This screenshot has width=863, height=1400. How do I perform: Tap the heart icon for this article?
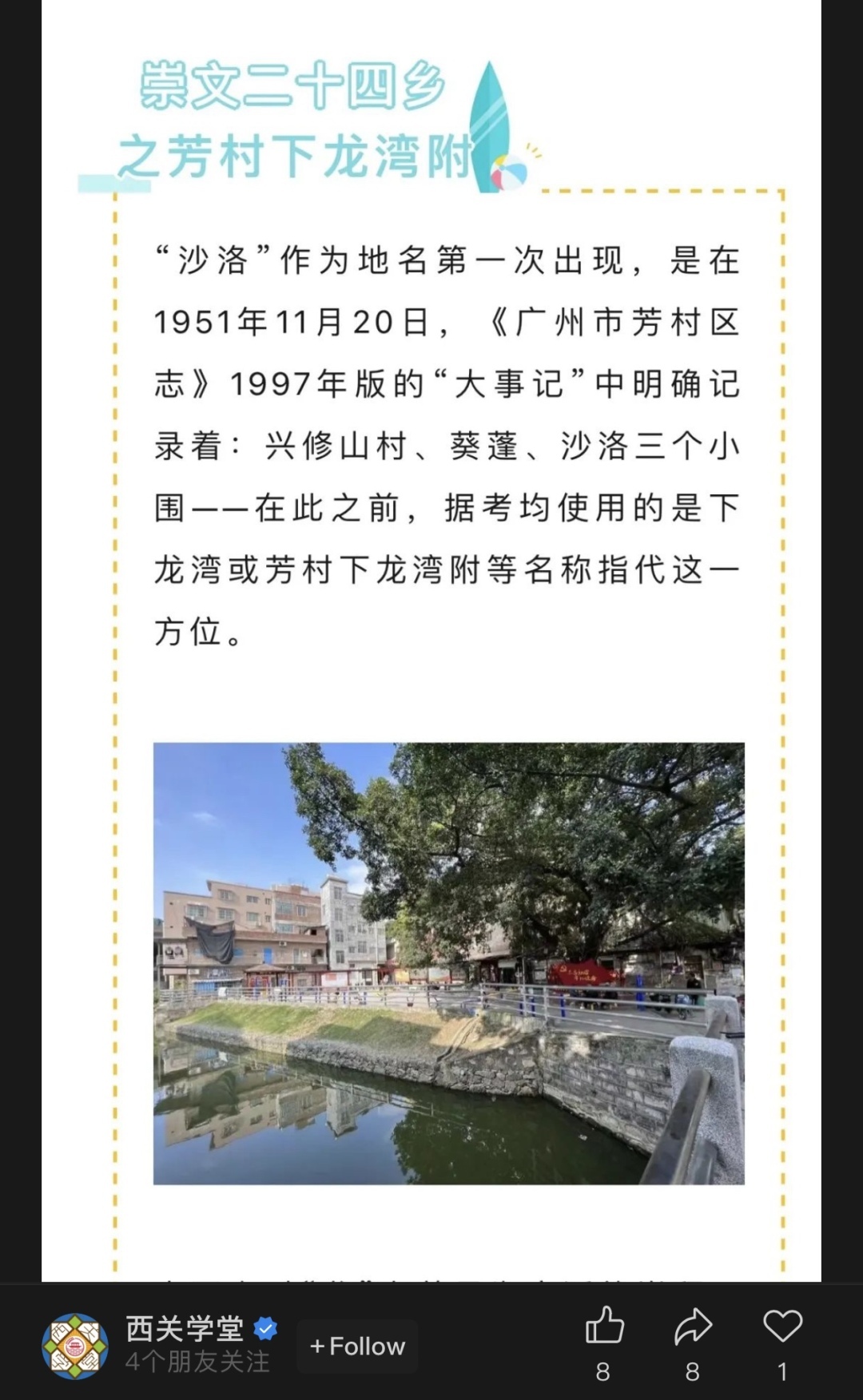(782, 1327)
